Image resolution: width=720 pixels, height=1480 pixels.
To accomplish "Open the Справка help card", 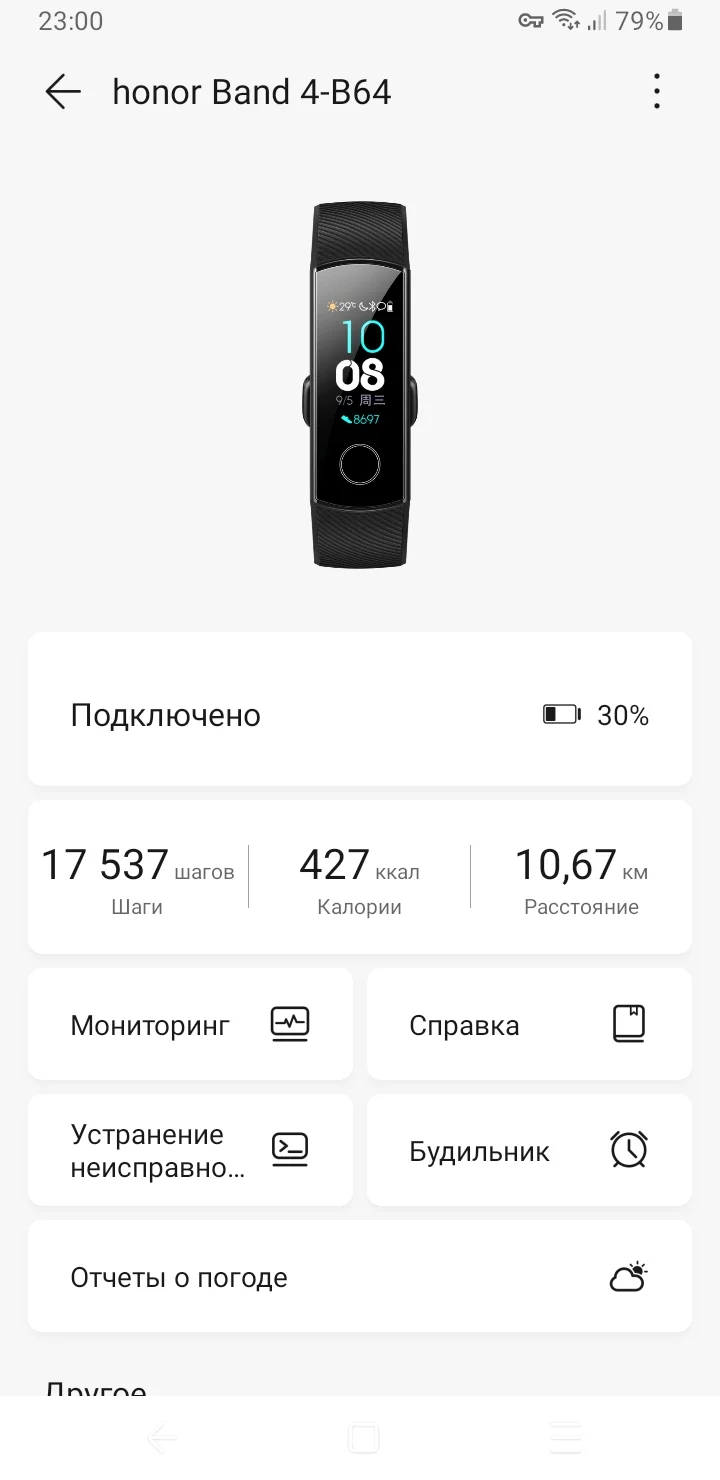I will click(x=529, y=1024).
